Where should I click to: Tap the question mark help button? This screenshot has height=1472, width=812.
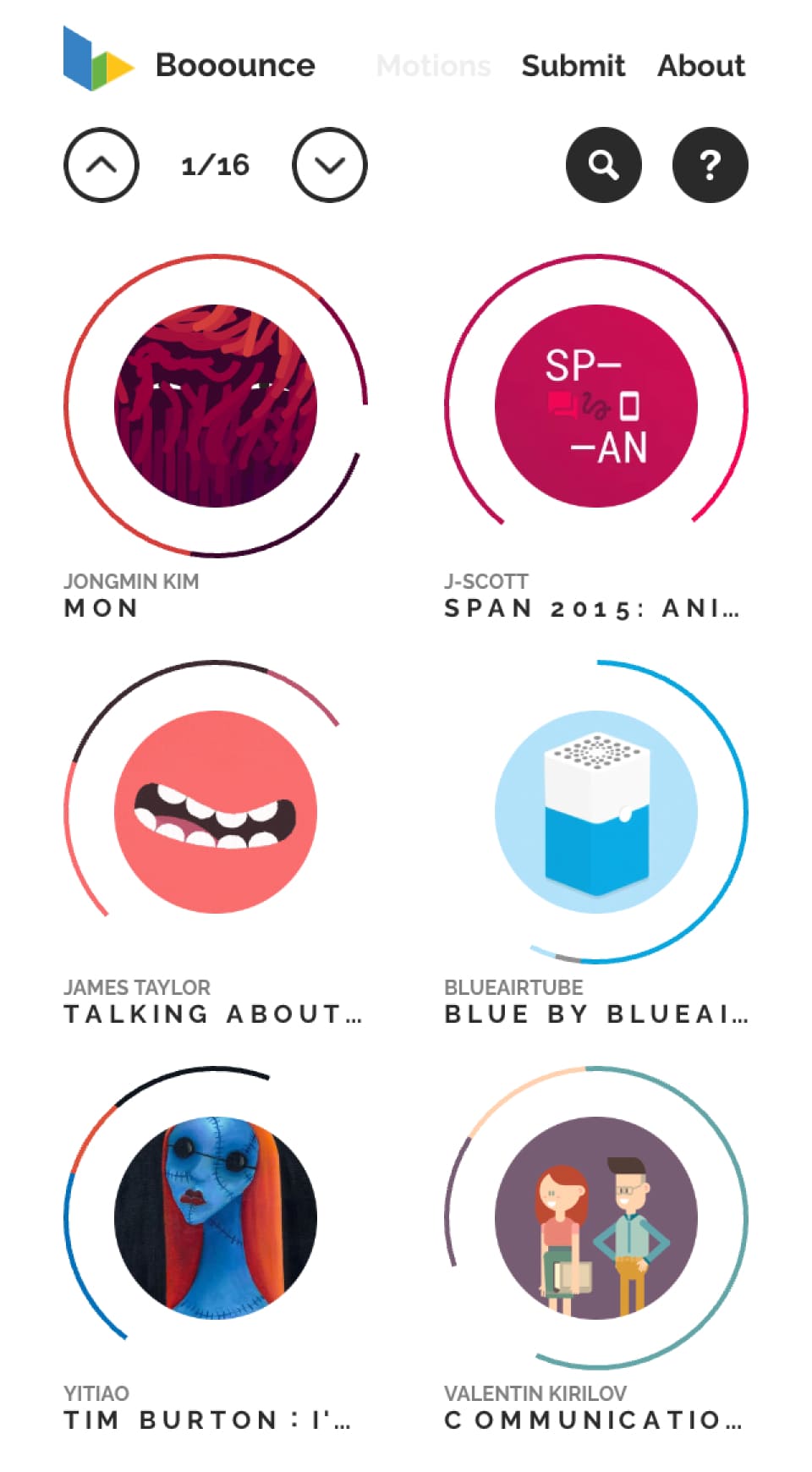point(710,165)
